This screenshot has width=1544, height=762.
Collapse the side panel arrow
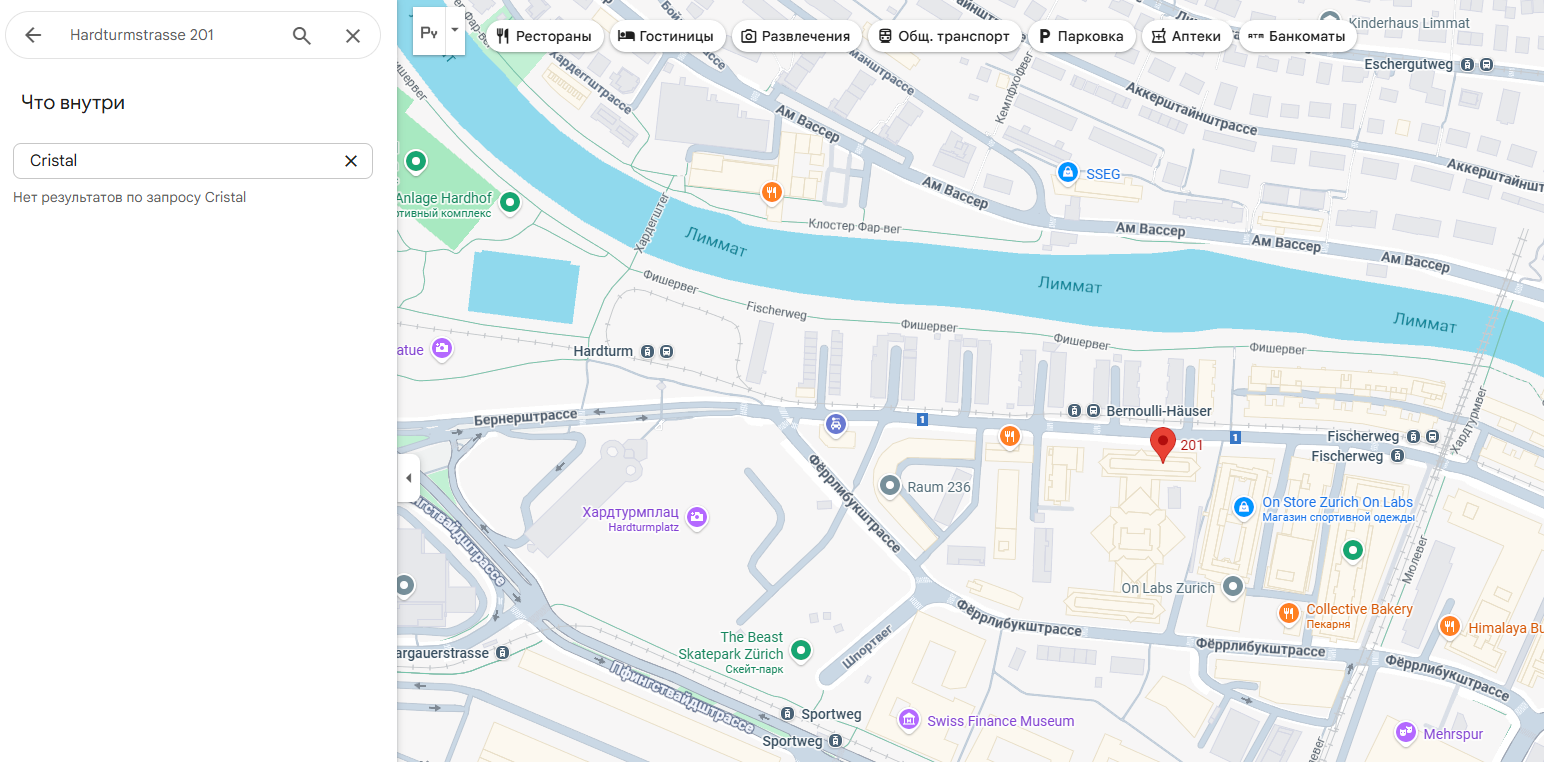tap(408, 478)
